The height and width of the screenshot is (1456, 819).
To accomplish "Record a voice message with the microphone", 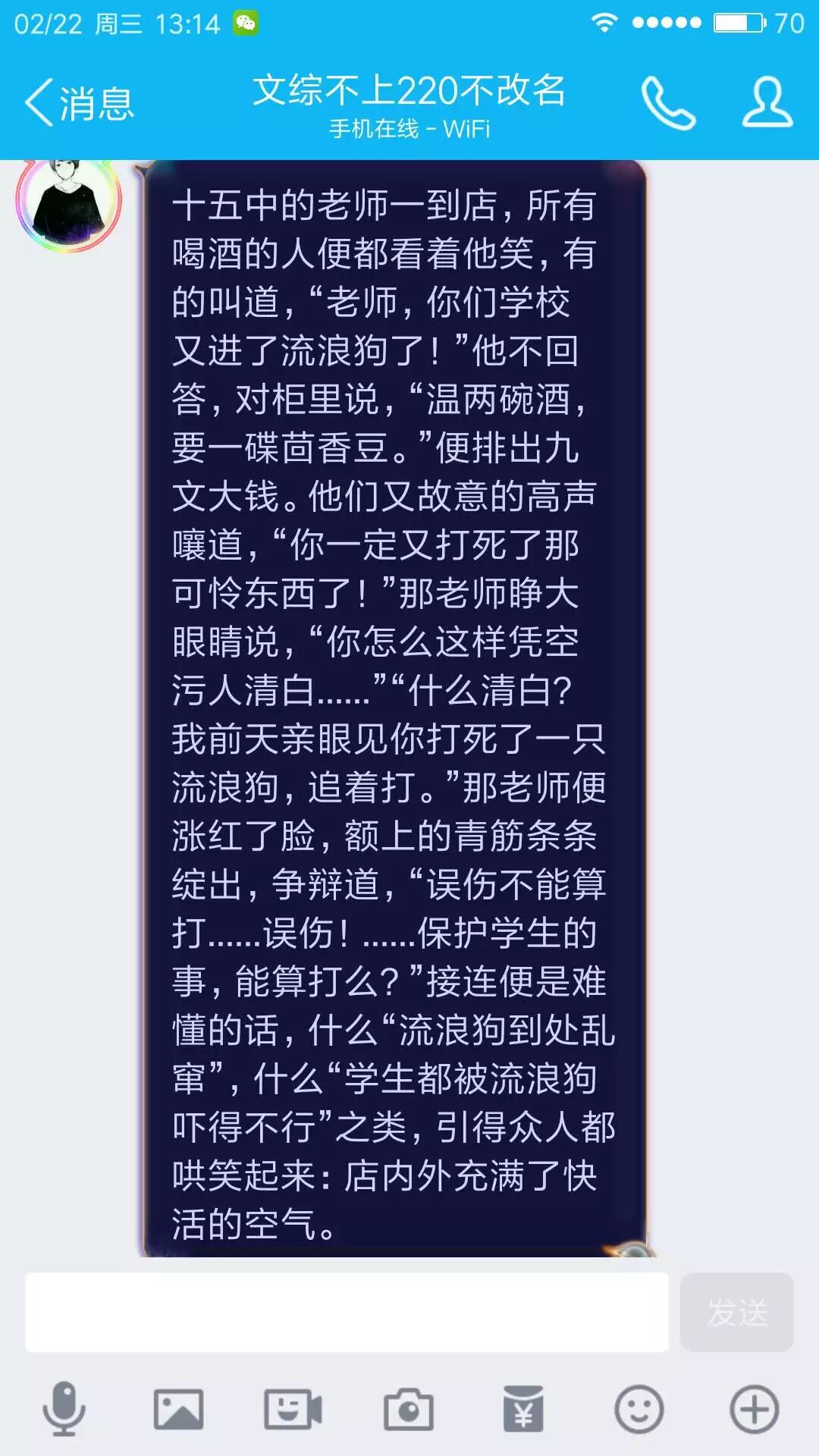I will point(64,1410).
